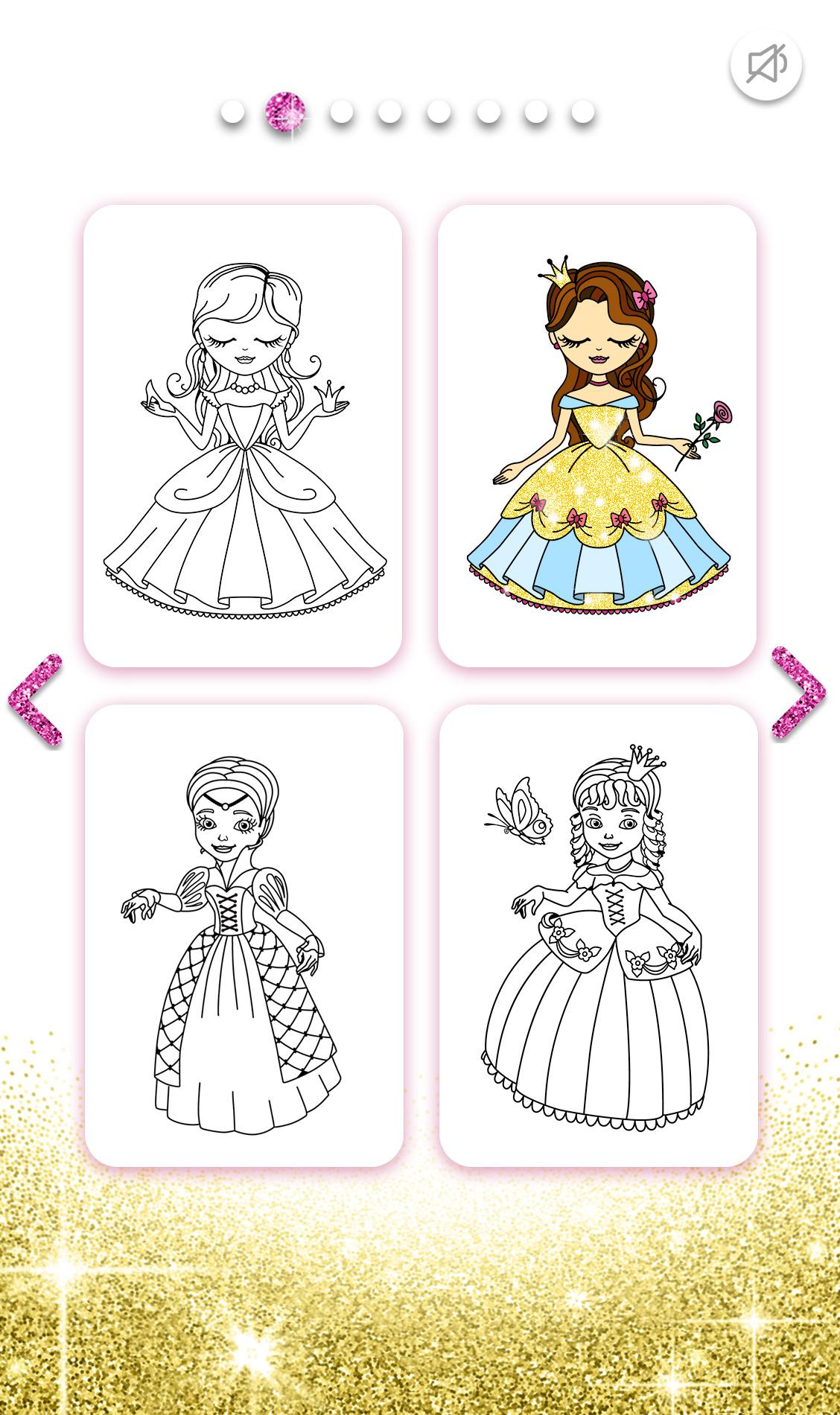Jump to the last page dot
Image resolution: width=840 pixels, height=1415 pixels.
click(x=583, y=112)
